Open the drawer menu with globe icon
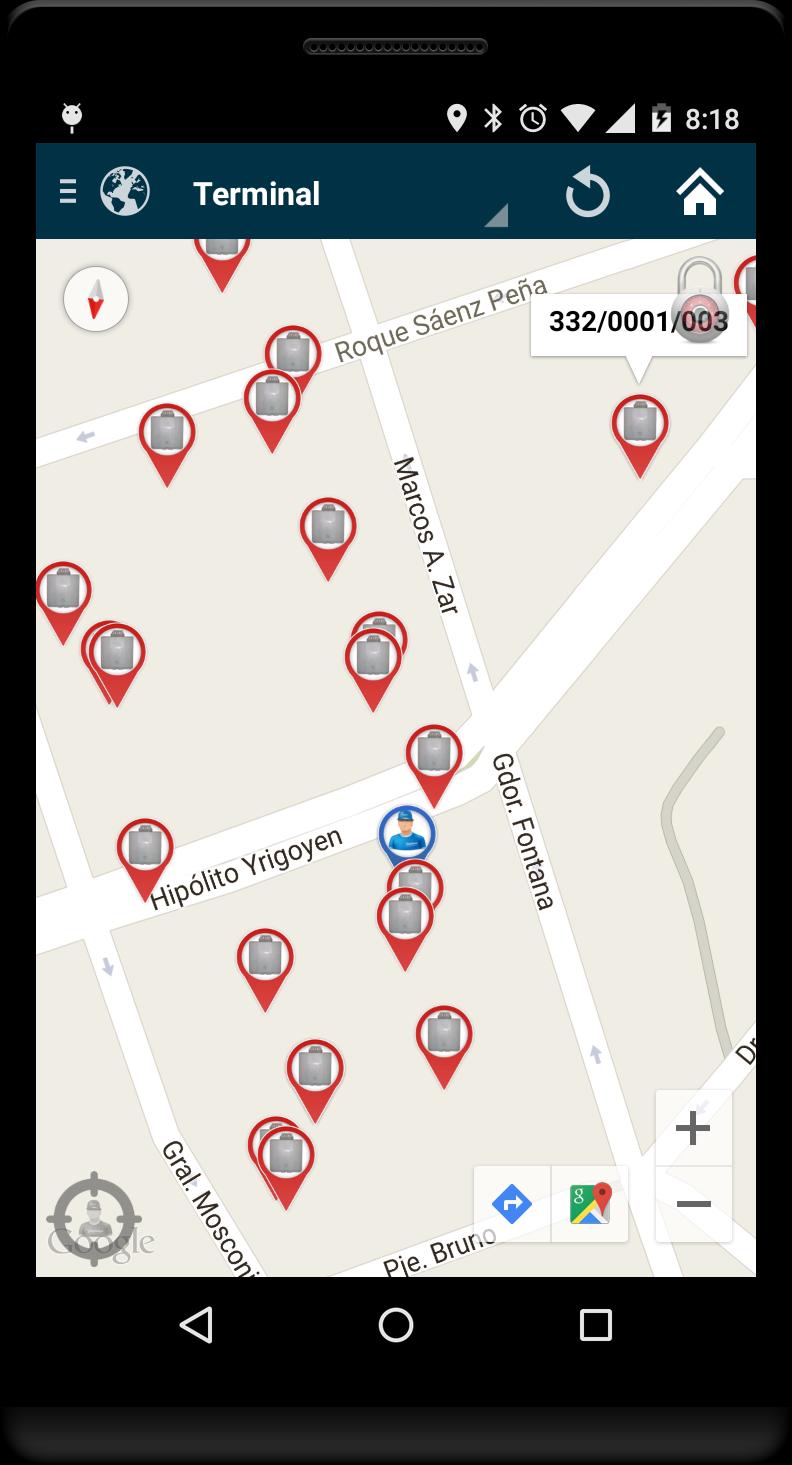This screenshot has height=1465, width=792. [105, 191]
